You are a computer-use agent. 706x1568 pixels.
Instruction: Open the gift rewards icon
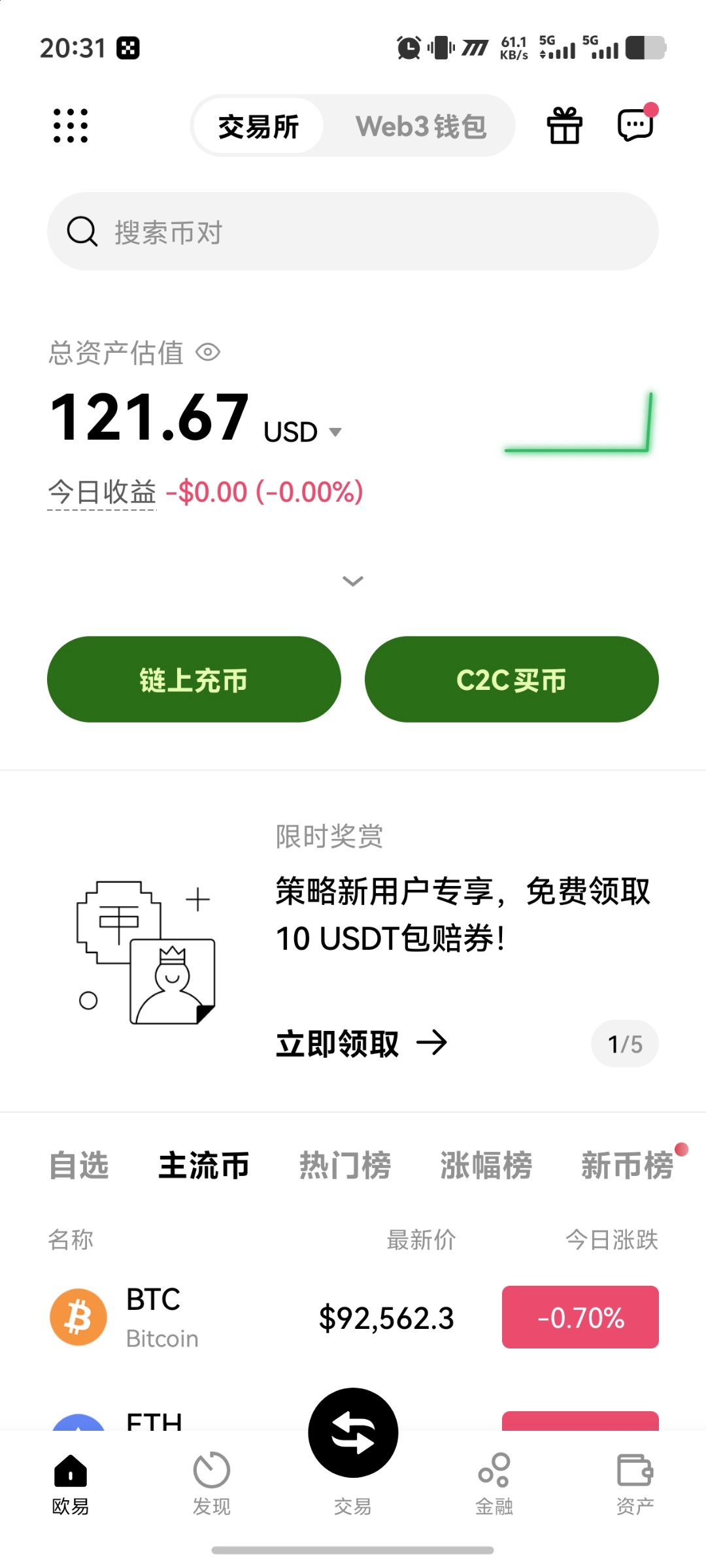click(x=564, y=125)
